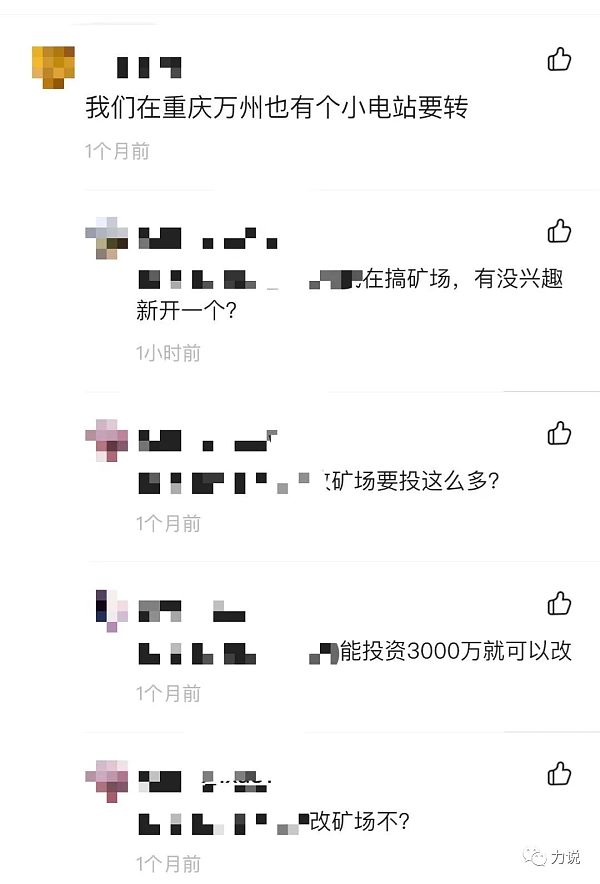600x884 pixels.
Task: Open the avatar of the 重庆万州 commenter
Action: point(53,67)
